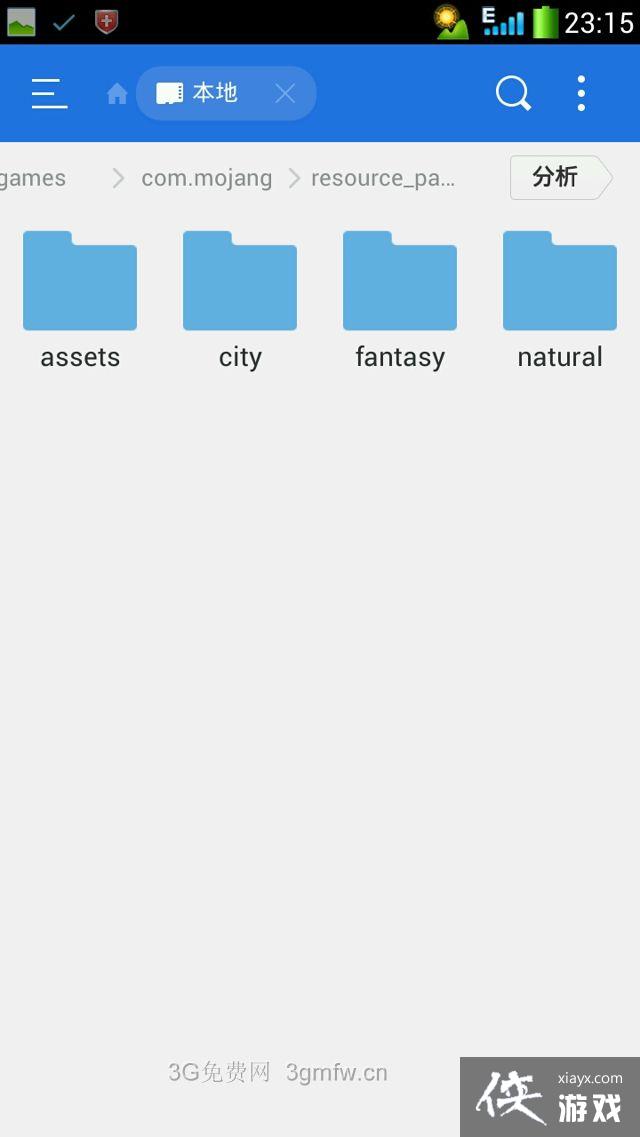
Task: Go to the home icon
Action: tap(117, 94)
